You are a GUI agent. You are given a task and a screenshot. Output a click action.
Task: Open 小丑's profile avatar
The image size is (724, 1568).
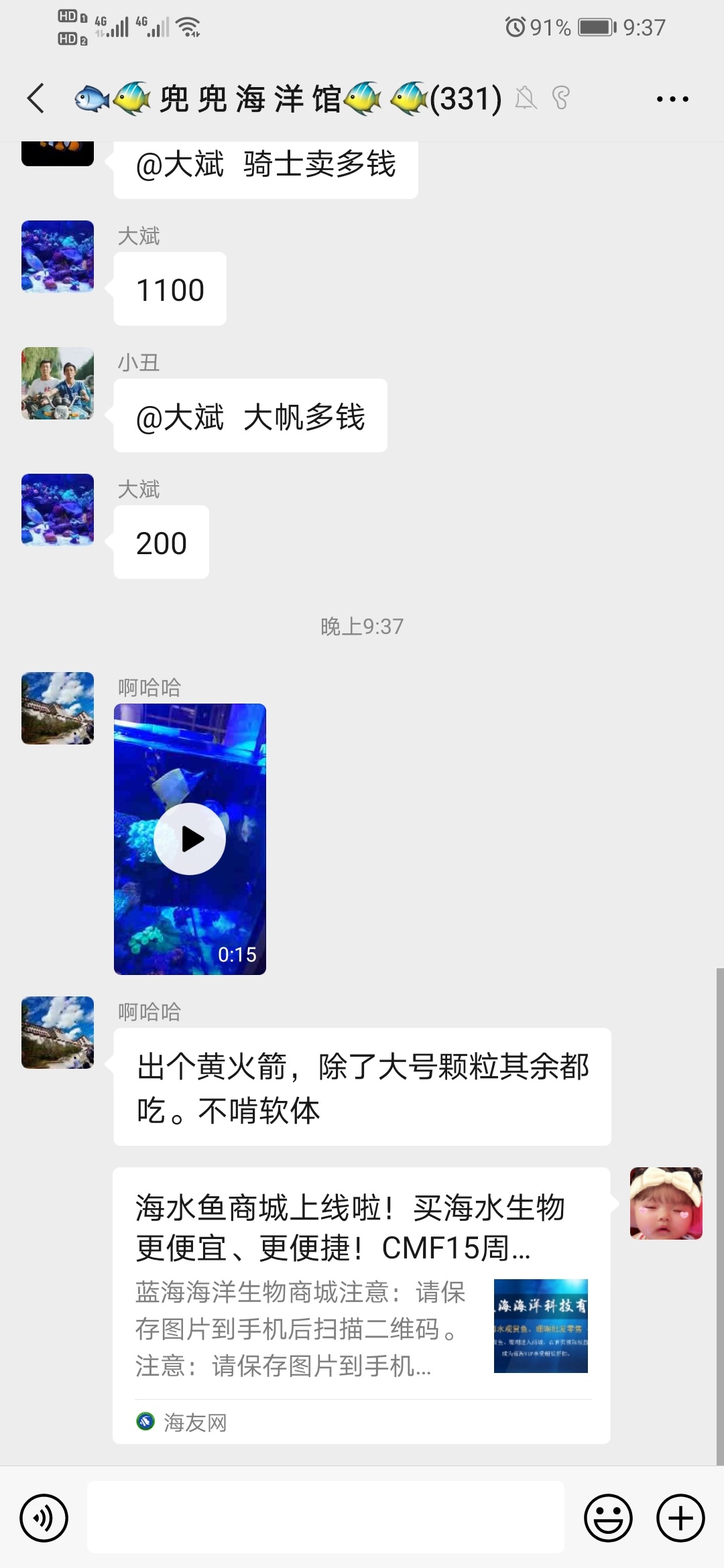click(58, 383)
